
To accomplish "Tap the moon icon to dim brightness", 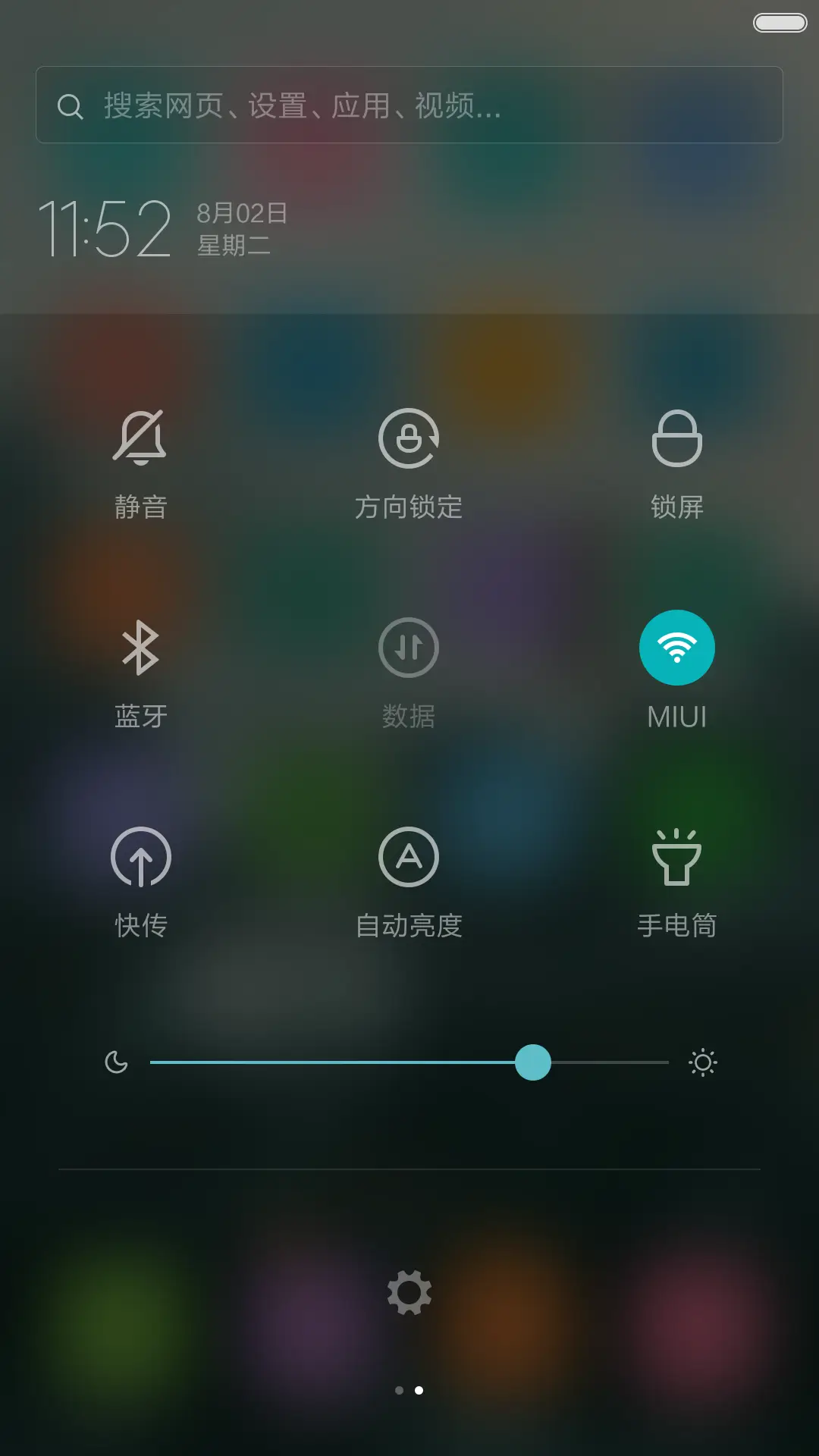I will pos(118,1062).
